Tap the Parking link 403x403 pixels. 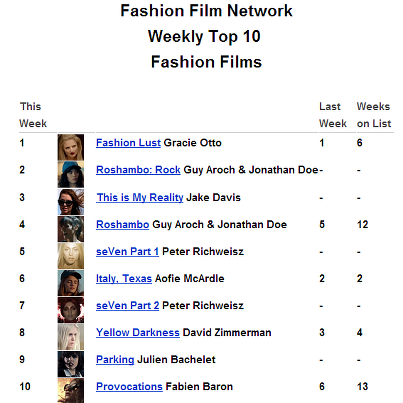pyautogui.click(x=115, y=359)
